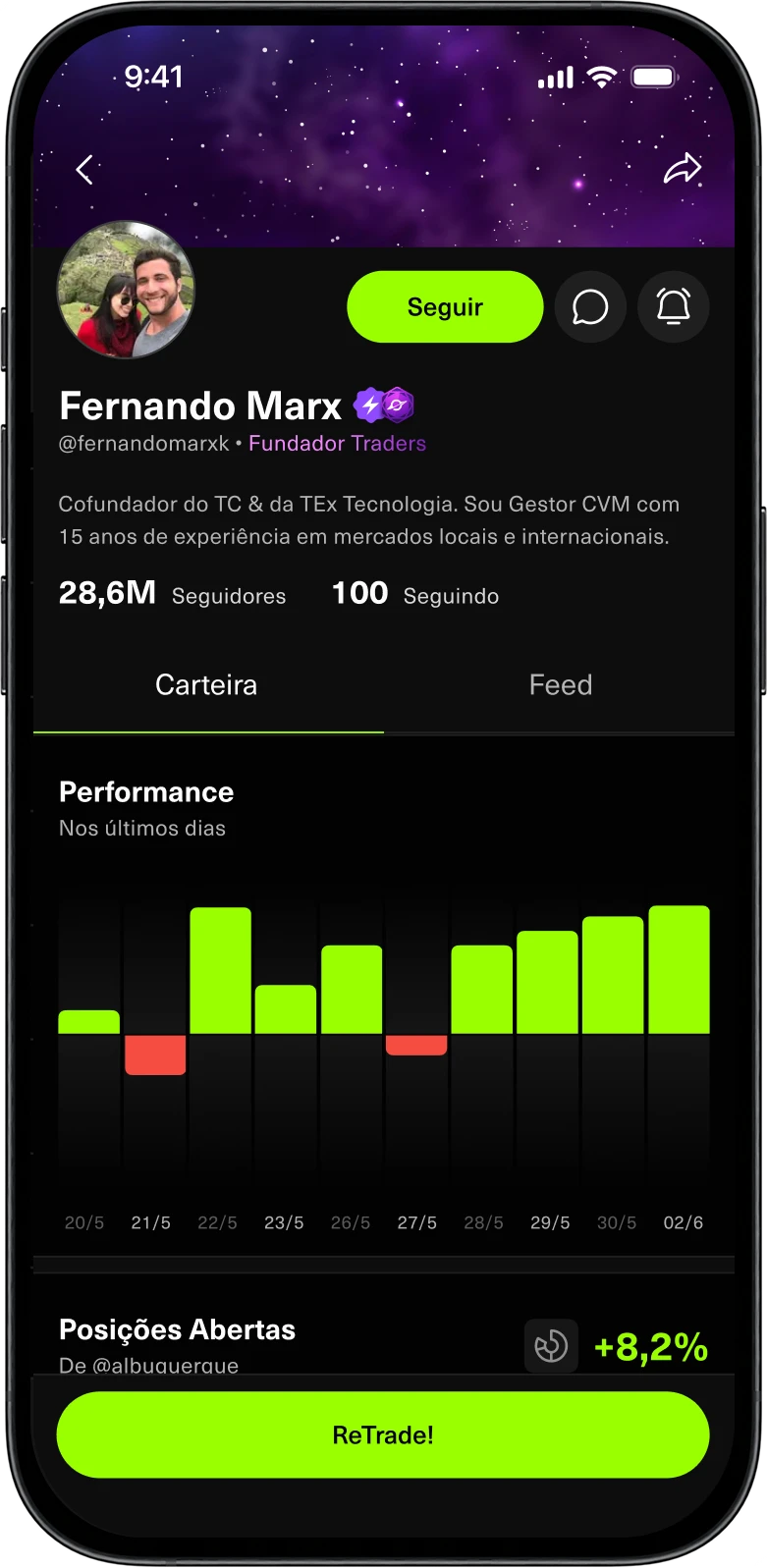Enable notifications with the bell icon
The width and height of the screenshot is (767, 1568).
pos(673,307)
